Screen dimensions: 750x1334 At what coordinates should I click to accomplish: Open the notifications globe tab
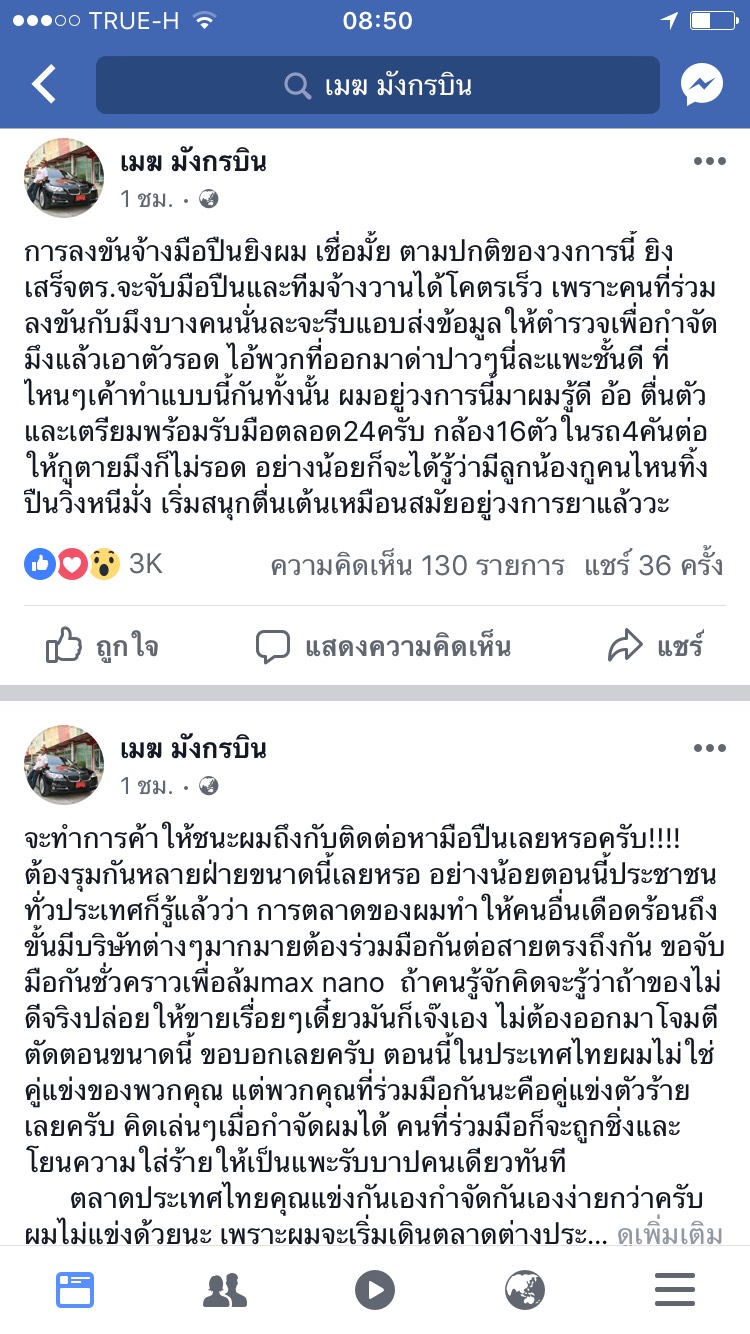pyautogui.click(x=524, y=1290)
